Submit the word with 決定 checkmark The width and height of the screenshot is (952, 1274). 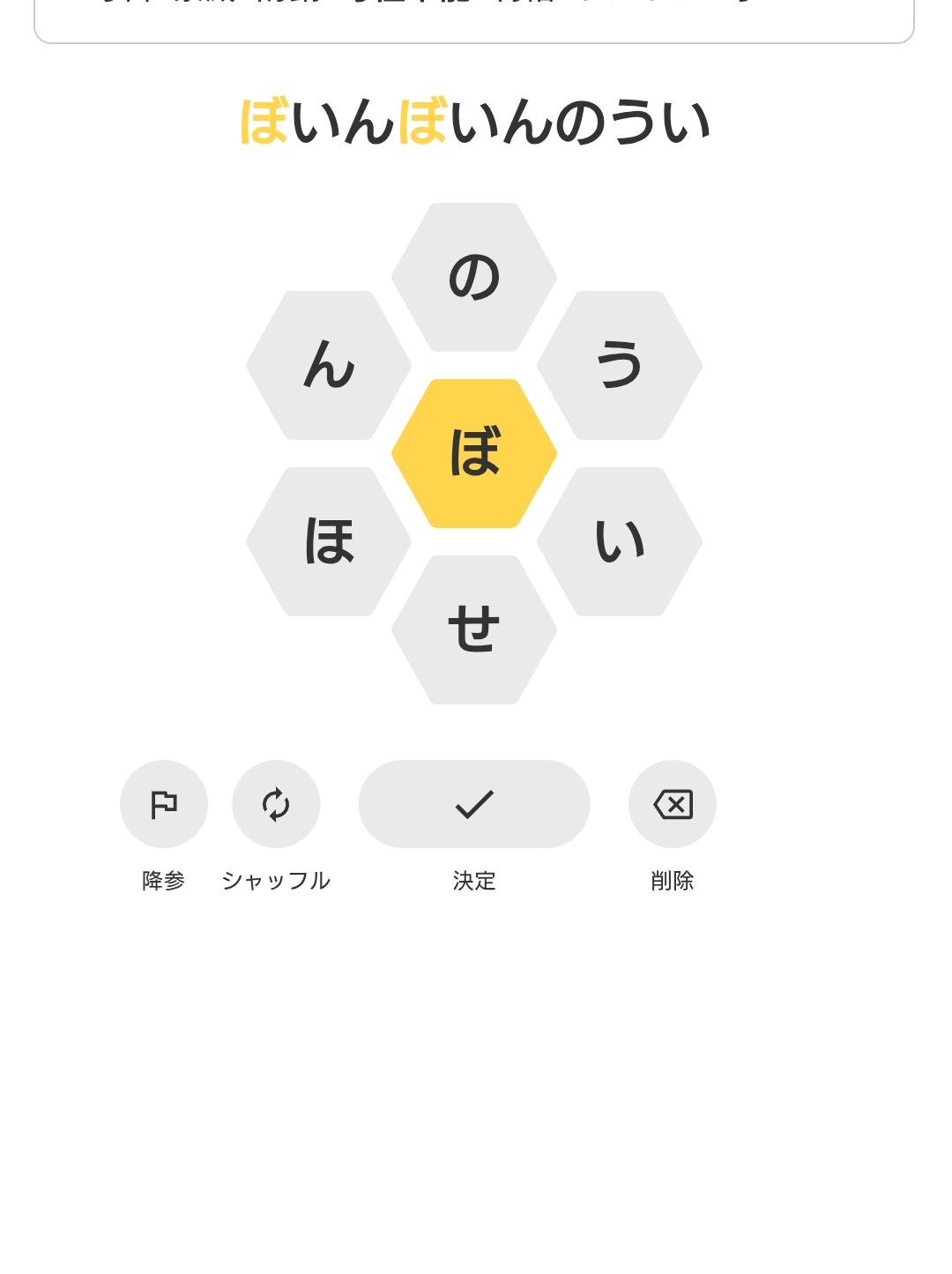(x=474, y=804)
